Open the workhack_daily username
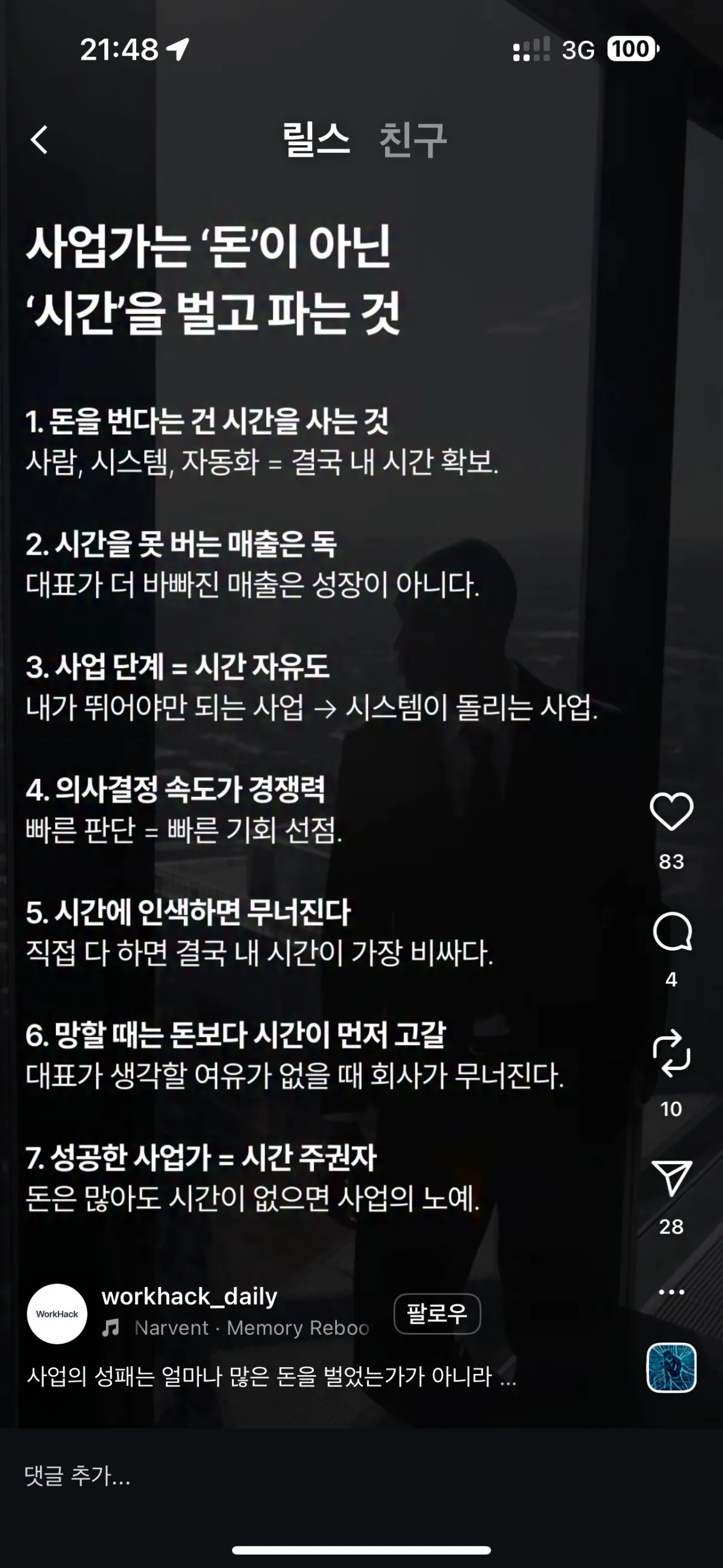This screenshot has width=723, height=1568. point(189,1297)
